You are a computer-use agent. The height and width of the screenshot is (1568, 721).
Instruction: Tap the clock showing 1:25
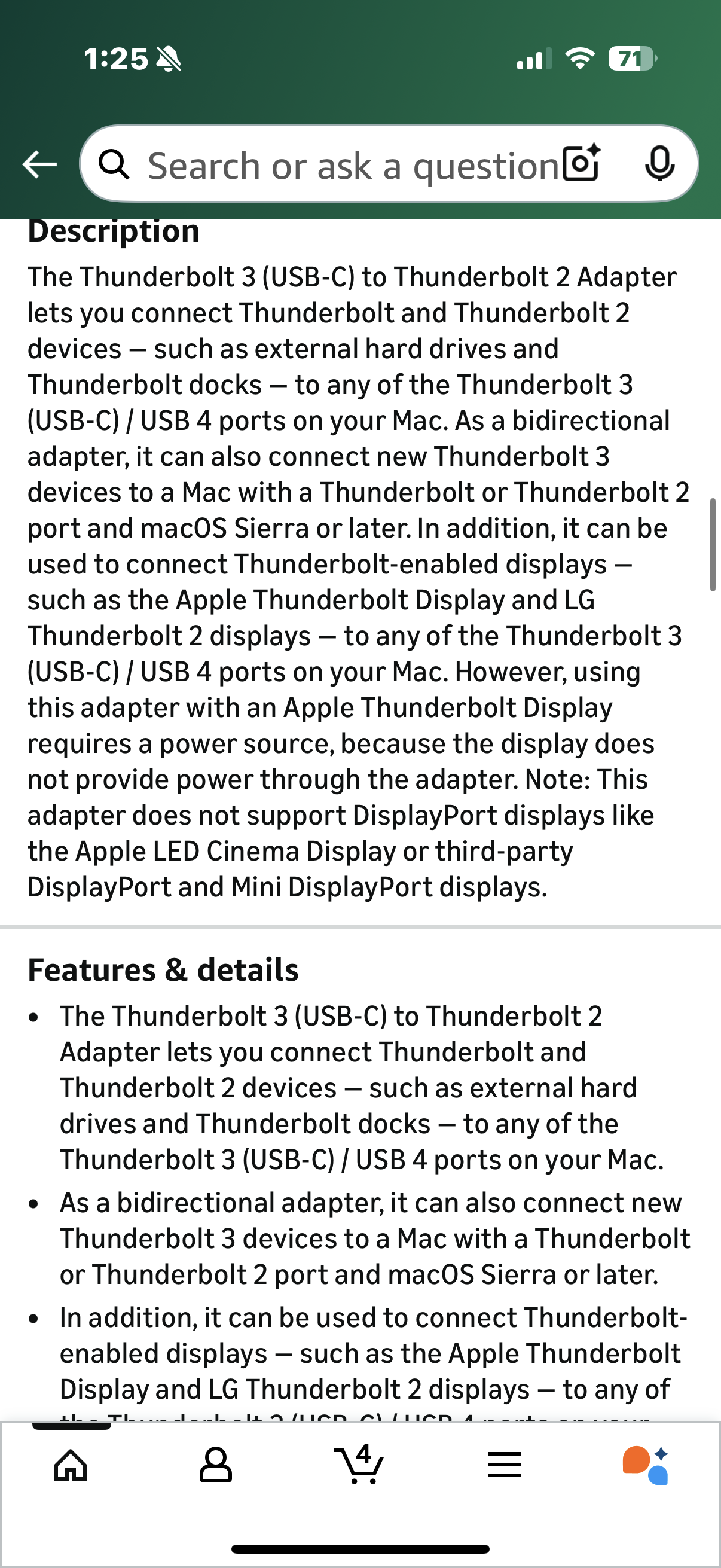[x=115, y=59]
